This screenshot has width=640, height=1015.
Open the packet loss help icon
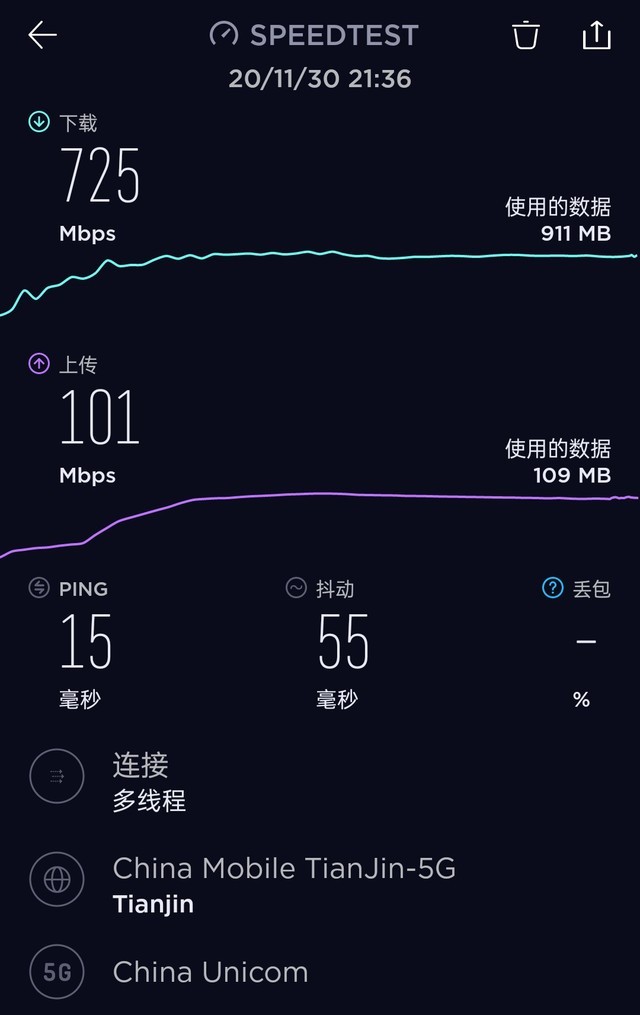point(553,588)
